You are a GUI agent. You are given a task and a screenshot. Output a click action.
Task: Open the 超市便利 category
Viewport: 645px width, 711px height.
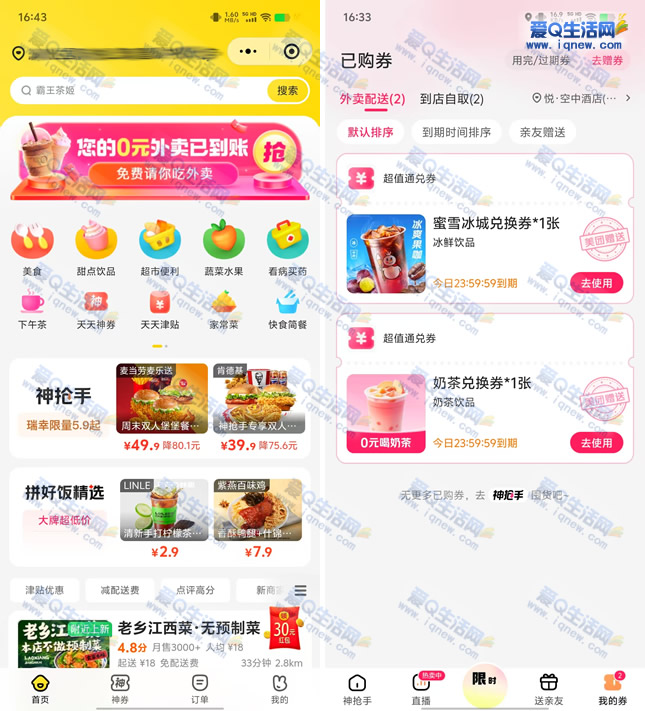(x=160, y=248)
